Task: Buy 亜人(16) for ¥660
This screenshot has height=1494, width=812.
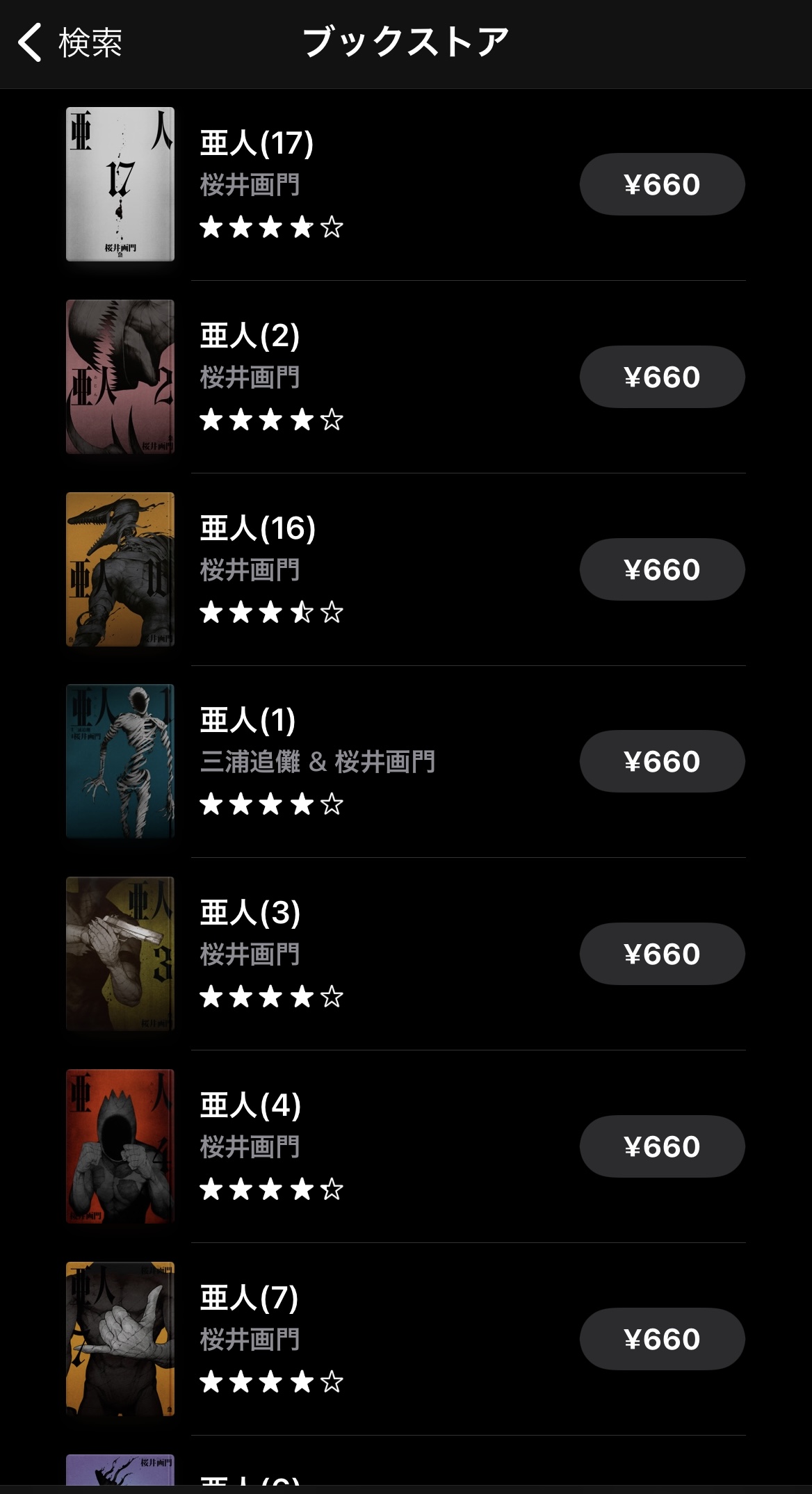Action: (662, 570)
